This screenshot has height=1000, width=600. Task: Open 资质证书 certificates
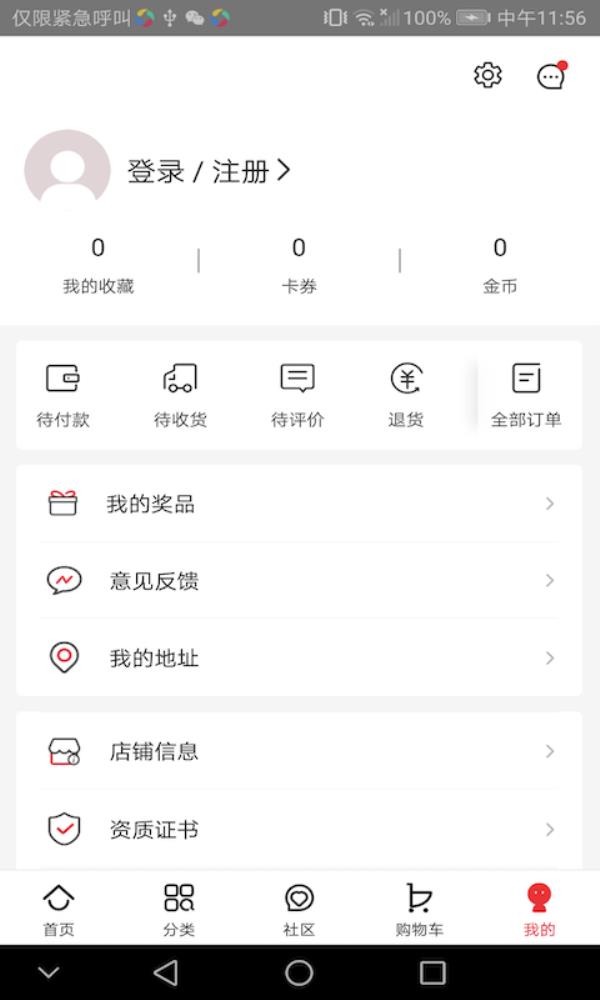[x=299, y=829]
